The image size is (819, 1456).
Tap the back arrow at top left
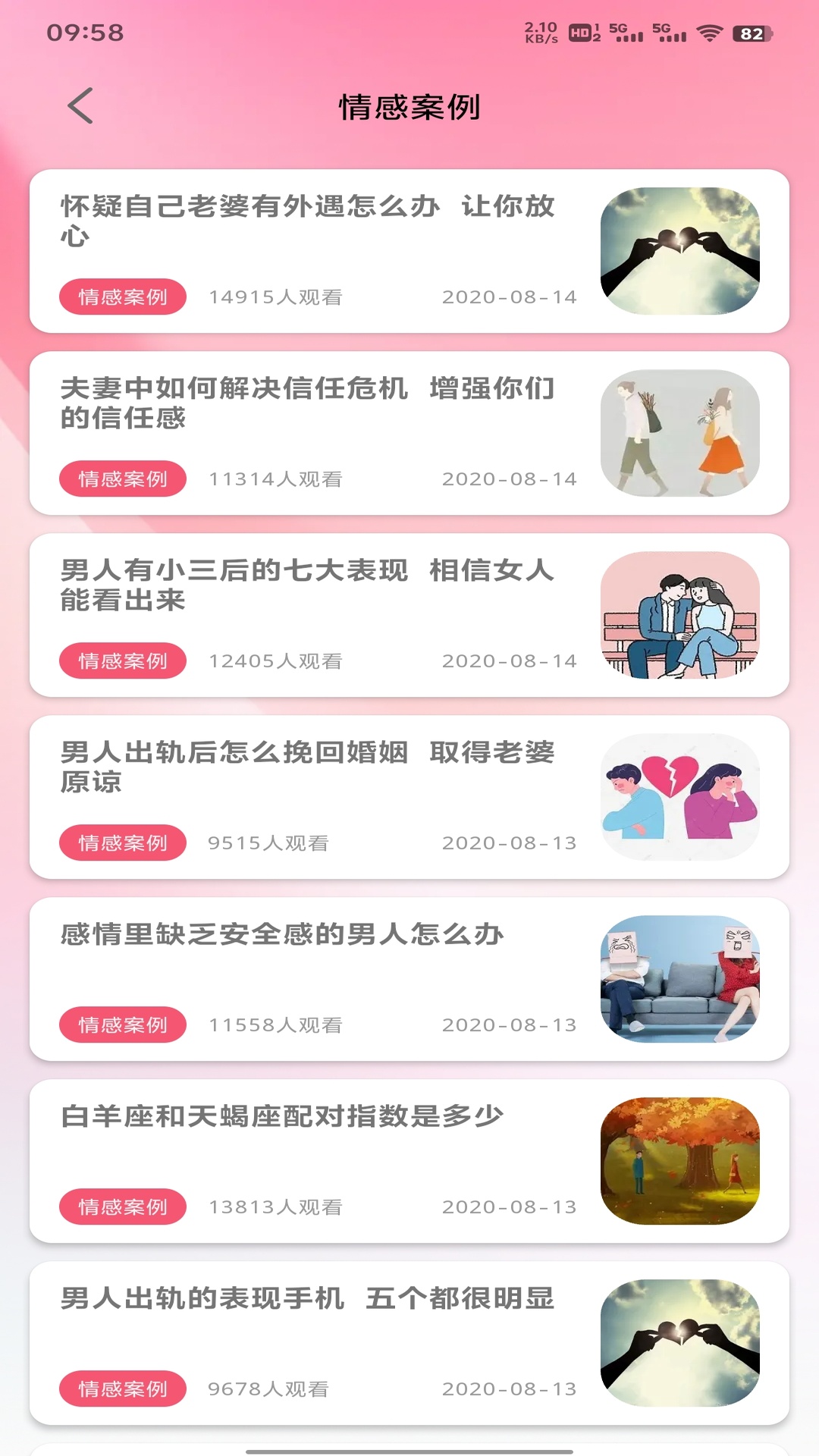(x=80, y=106)
